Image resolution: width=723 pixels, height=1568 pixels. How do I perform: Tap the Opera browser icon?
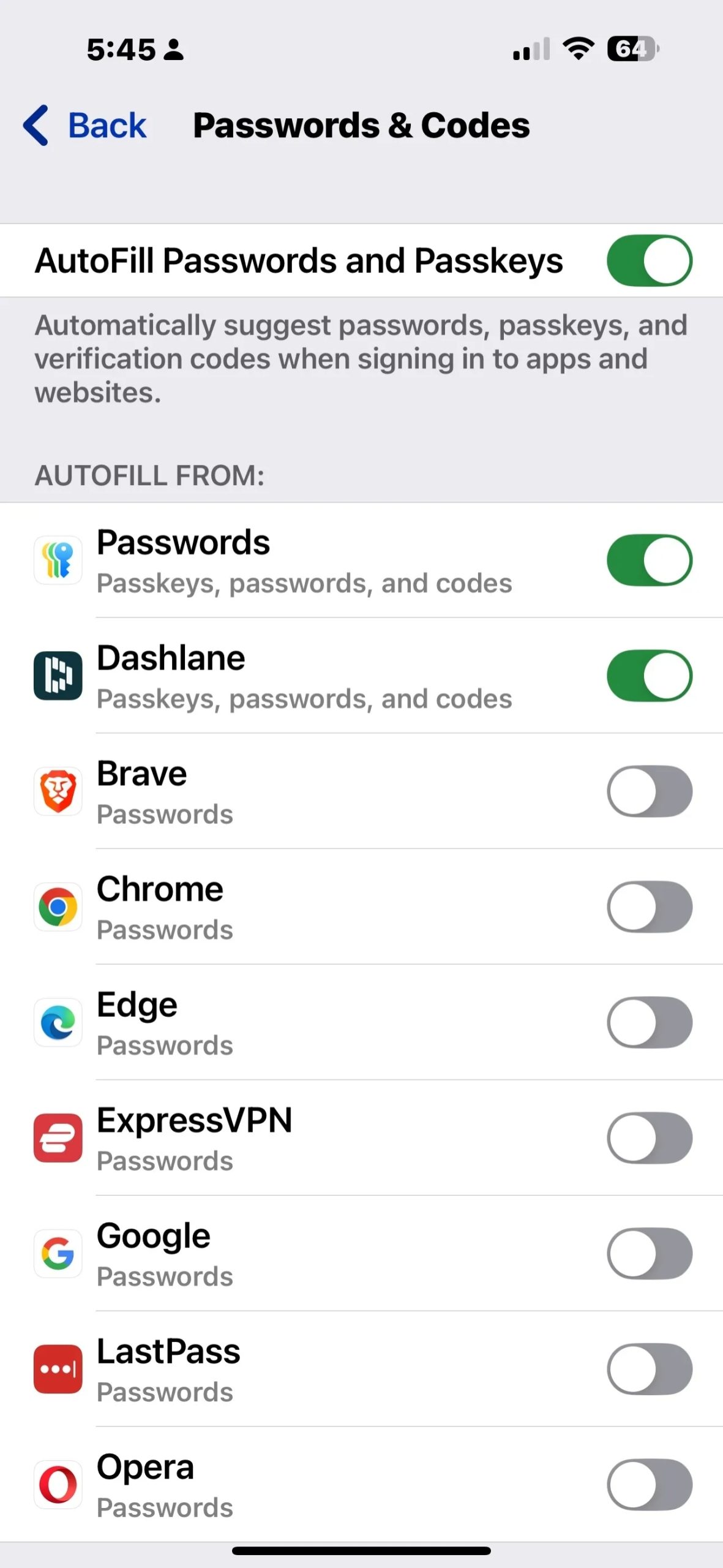point(58,1485)
